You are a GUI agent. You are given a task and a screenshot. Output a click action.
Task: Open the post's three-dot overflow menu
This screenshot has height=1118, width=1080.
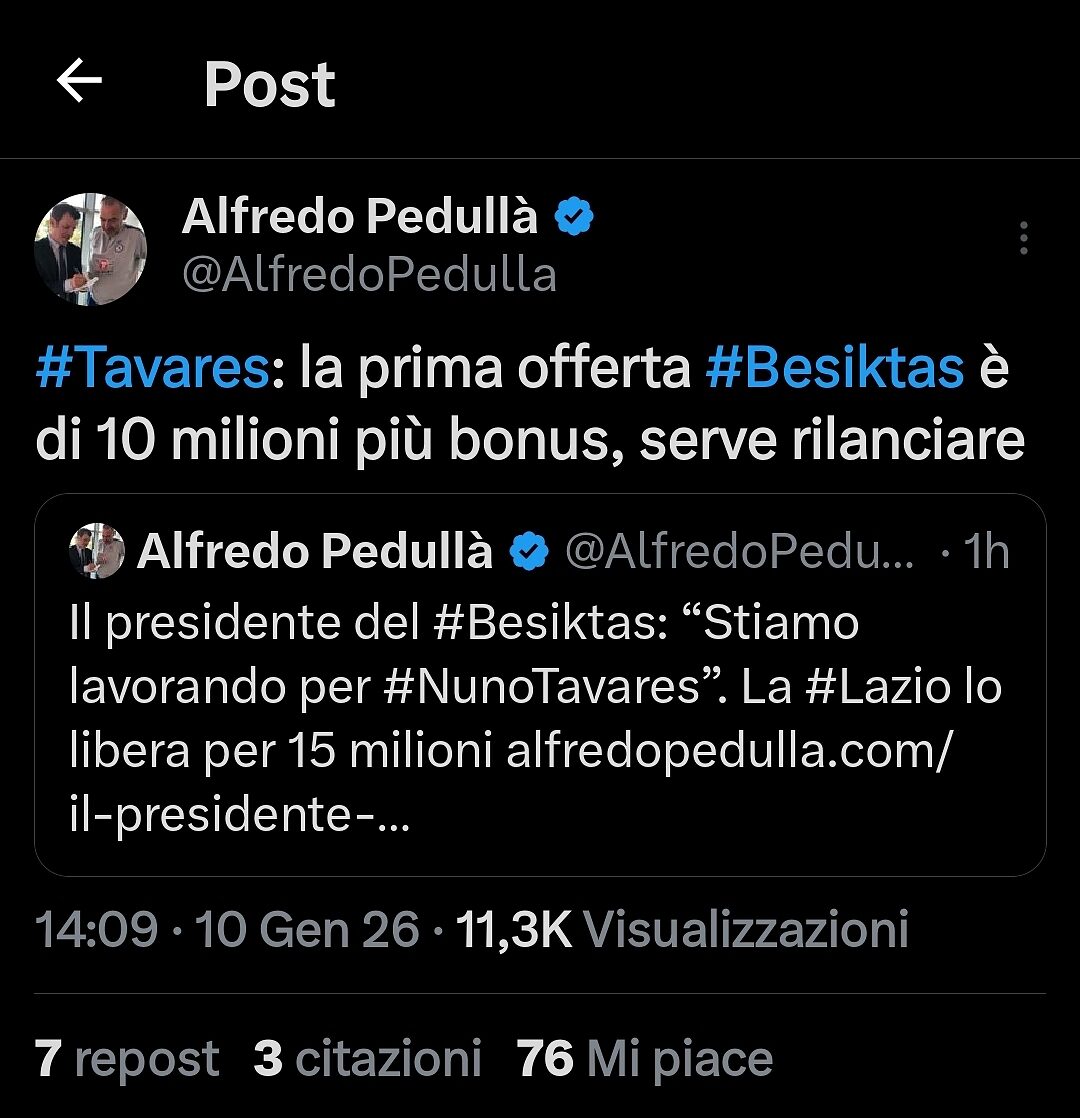[1023, 240]
